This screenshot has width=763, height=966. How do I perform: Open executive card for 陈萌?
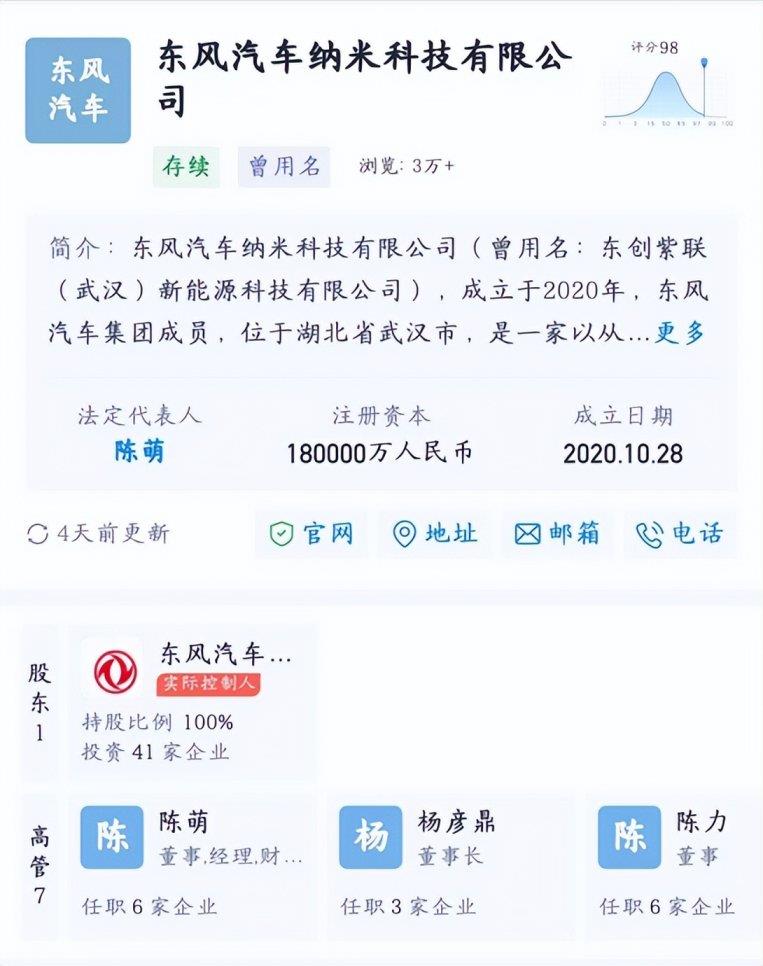195,865
